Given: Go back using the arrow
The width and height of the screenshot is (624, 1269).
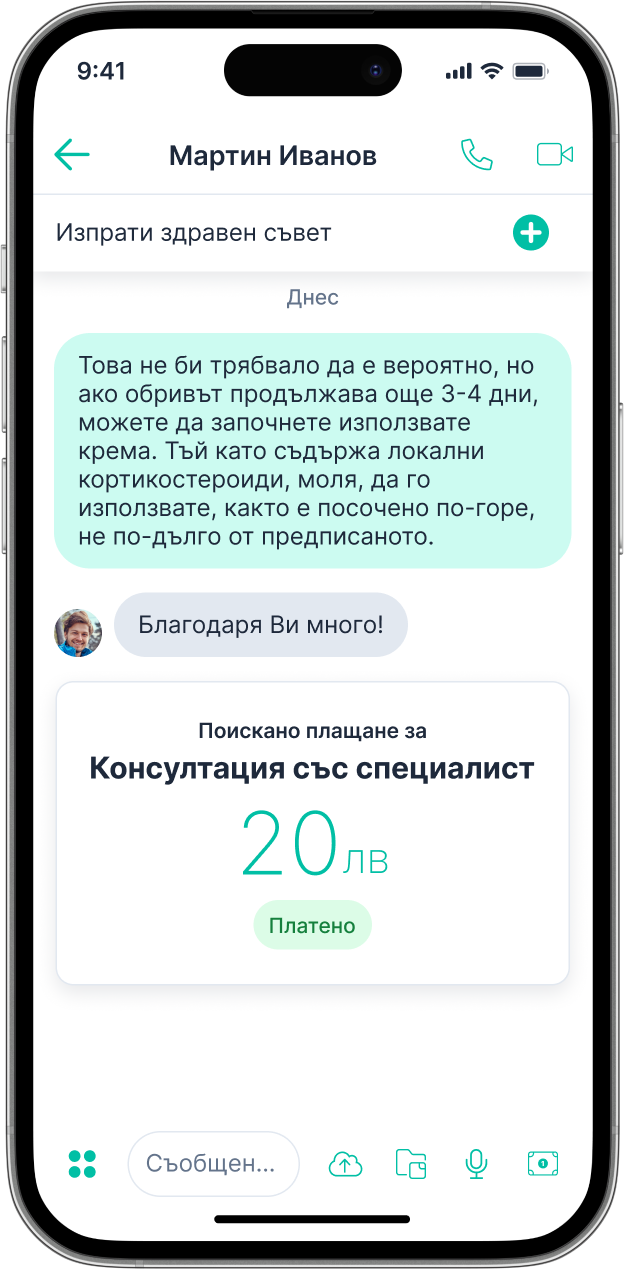Looking at the screenshot, I should click(72, 155).
